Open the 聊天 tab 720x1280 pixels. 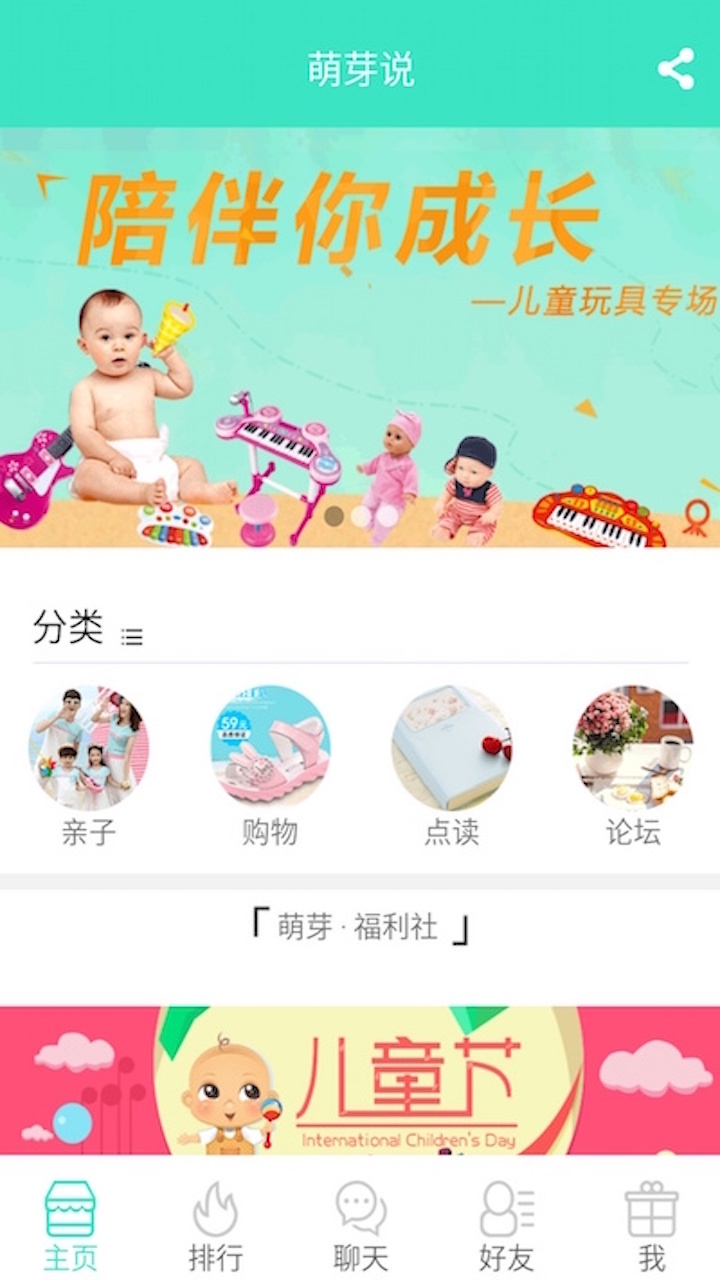(360, 1225)
